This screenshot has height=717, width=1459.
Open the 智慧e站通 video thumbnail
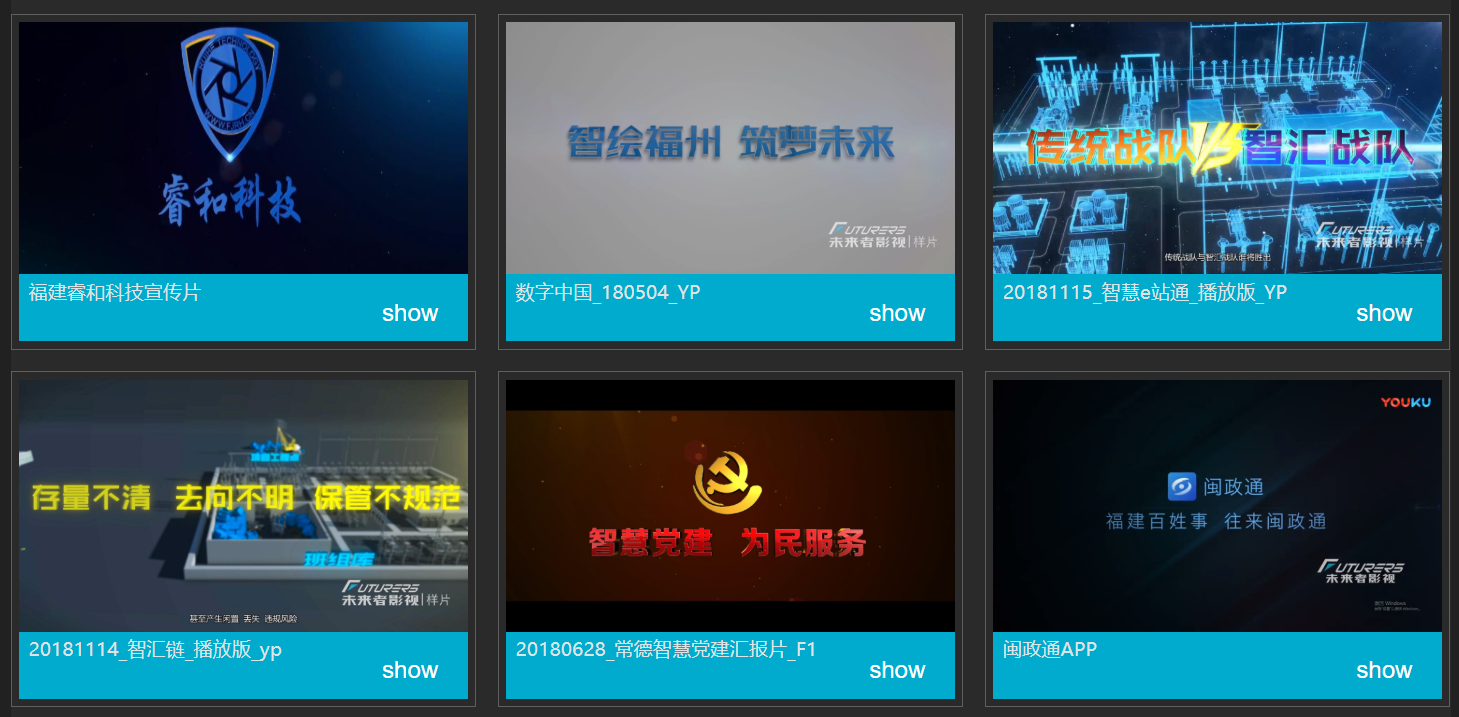1217,148
